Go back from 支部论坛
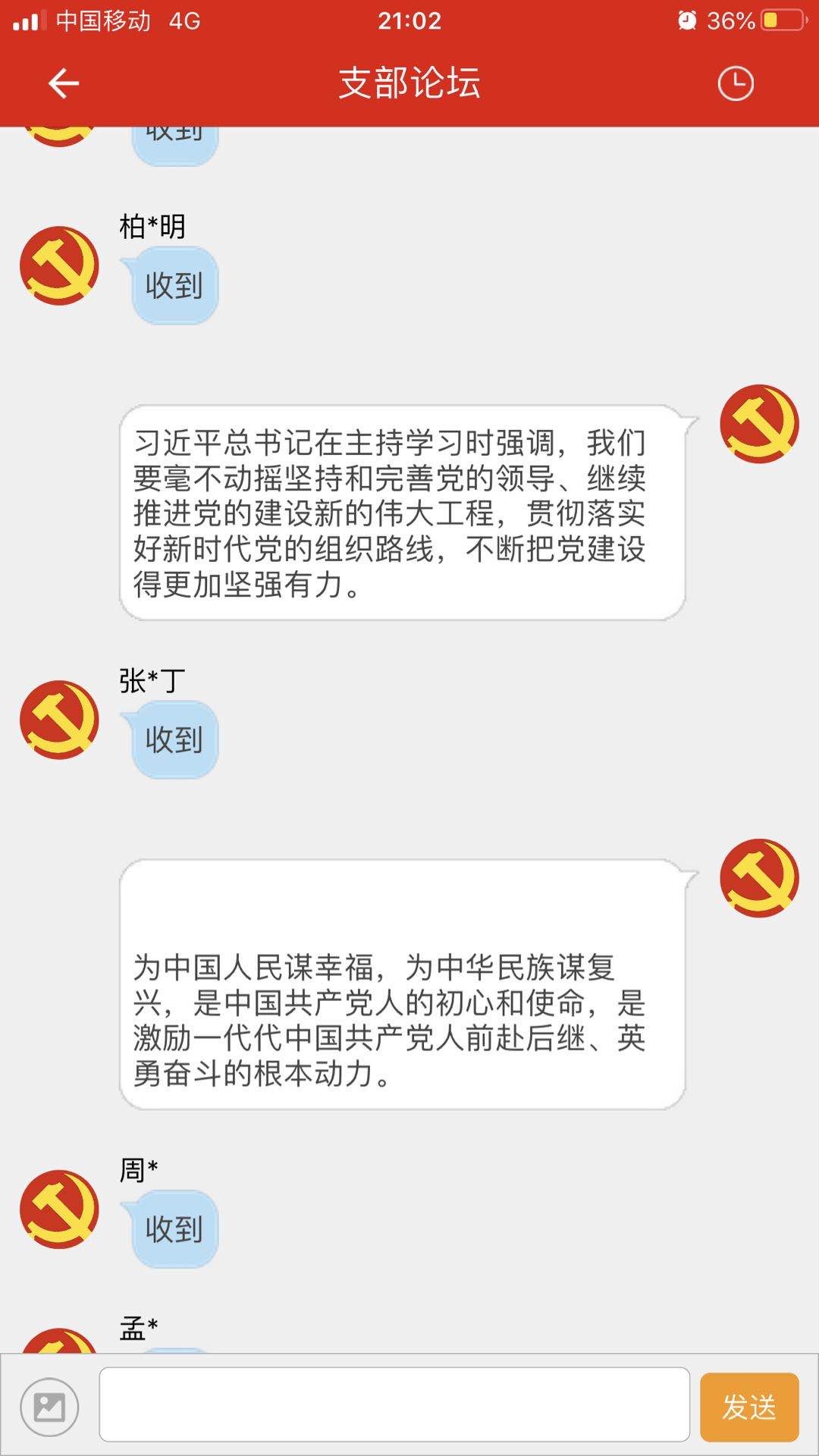Screen dimensions: 819x1456 click(64, 83)
